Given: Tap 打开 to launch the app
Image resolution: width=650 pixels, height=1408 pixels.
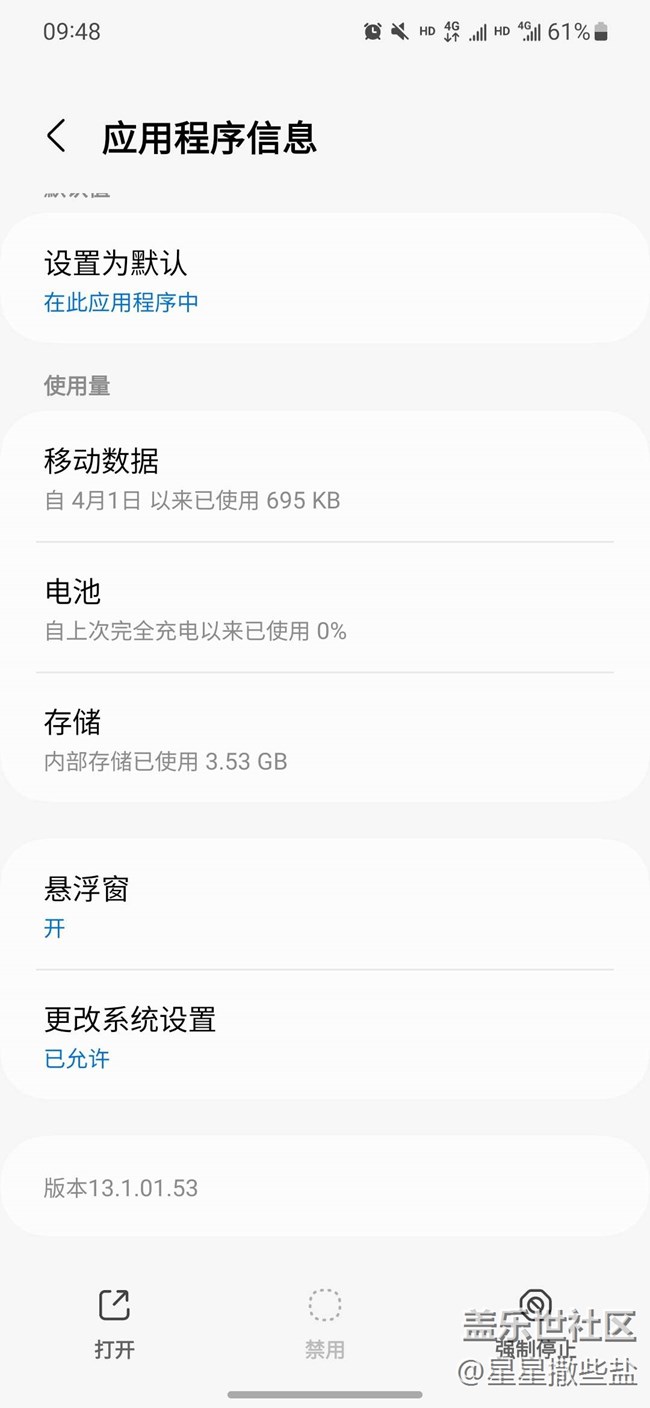Looking at the screenshot, I should 114,1322.
